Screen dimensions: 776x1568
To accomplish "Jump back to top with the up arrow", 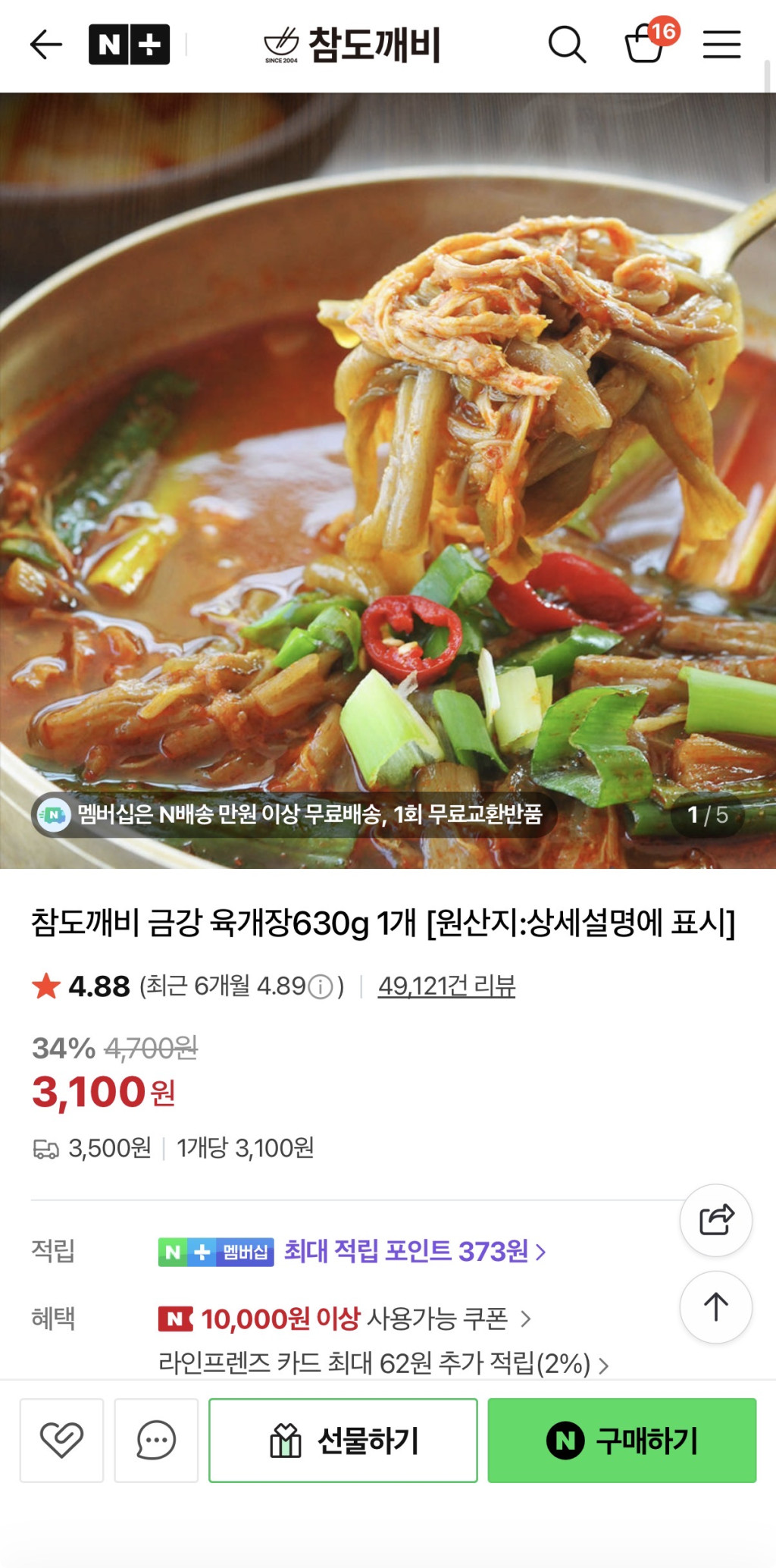I will pos(715,1307).
